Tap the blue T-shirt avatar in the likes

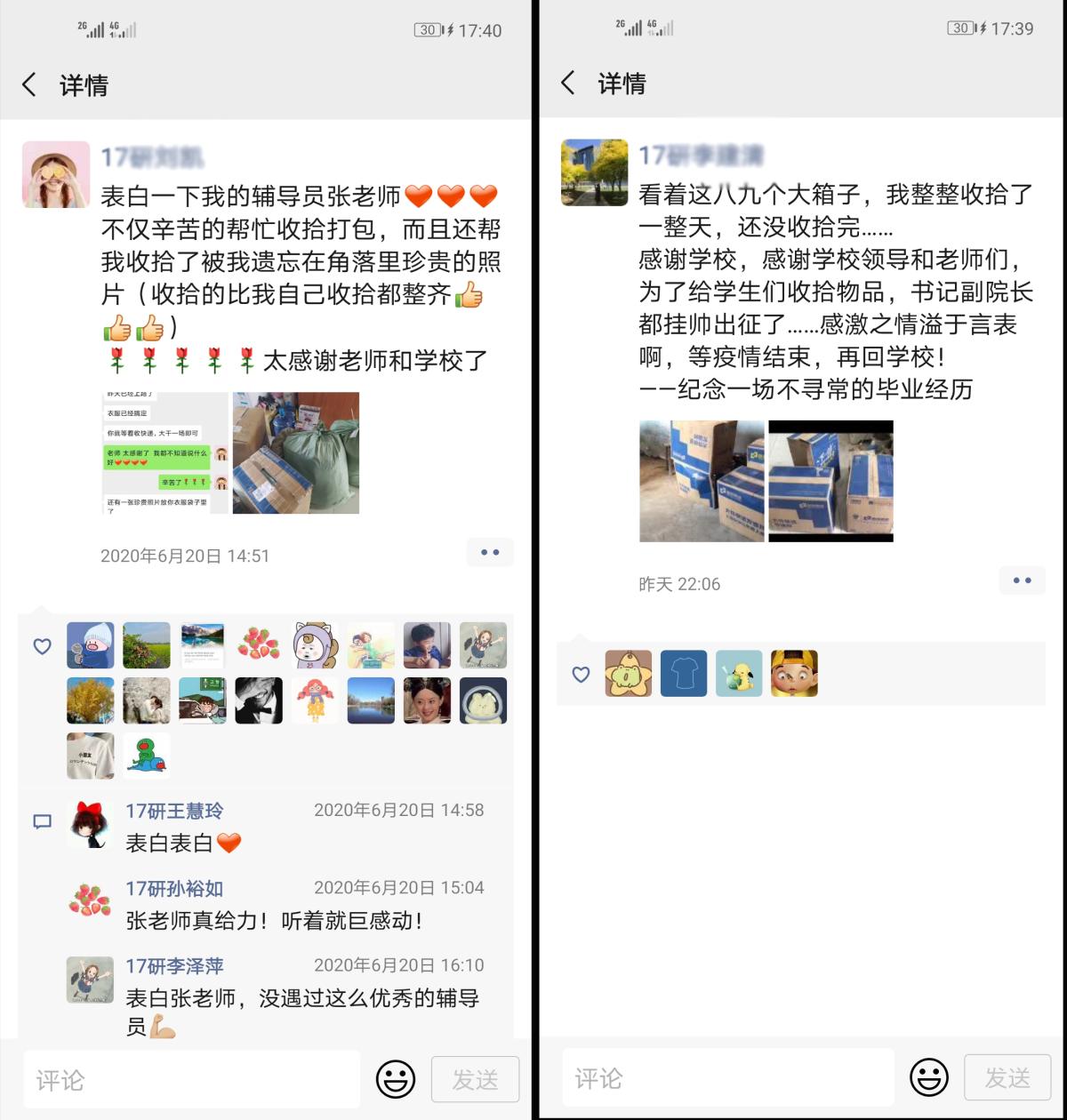684,674
